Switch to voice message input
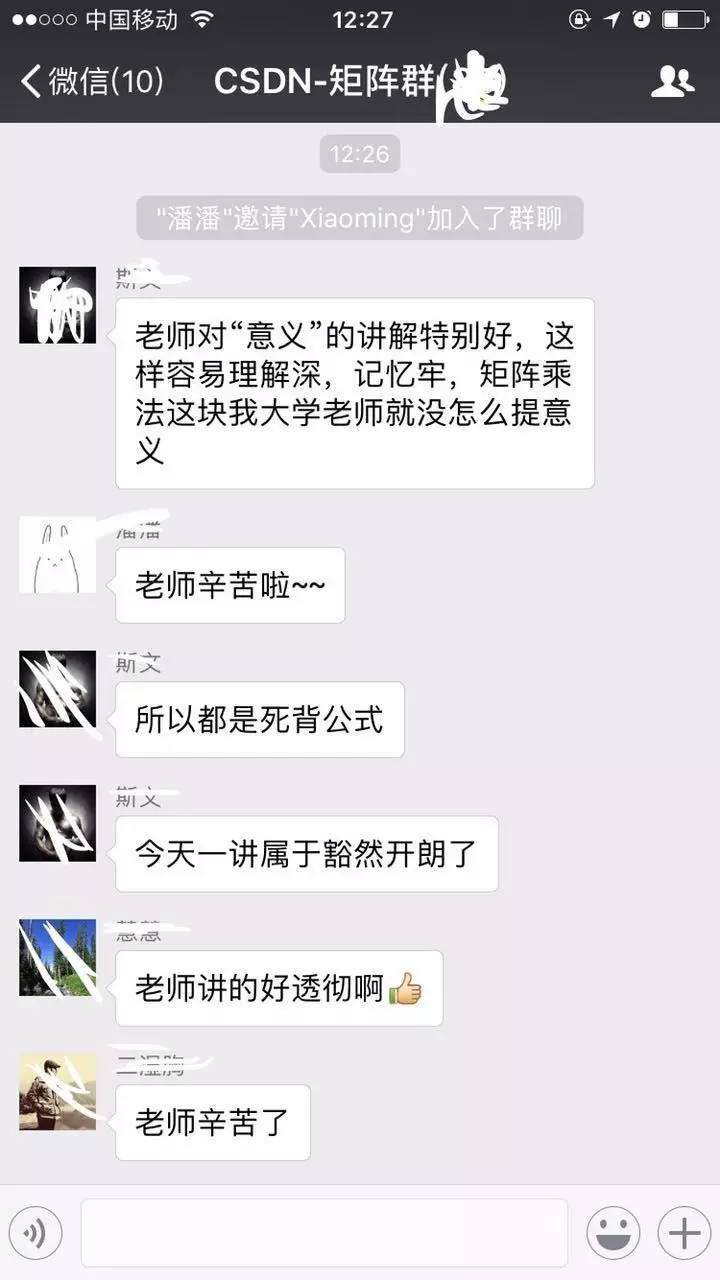 (36, 1234)
